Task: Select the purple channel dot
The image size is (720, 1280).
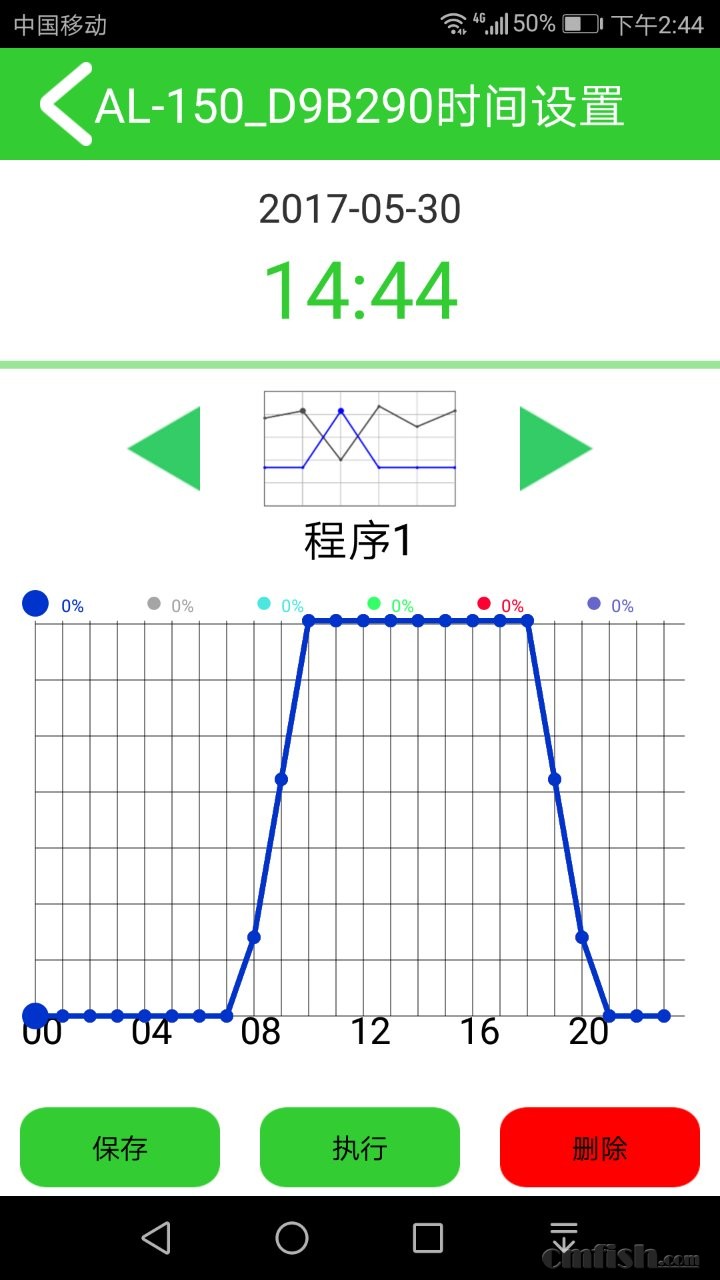Action: click(594, 604)
